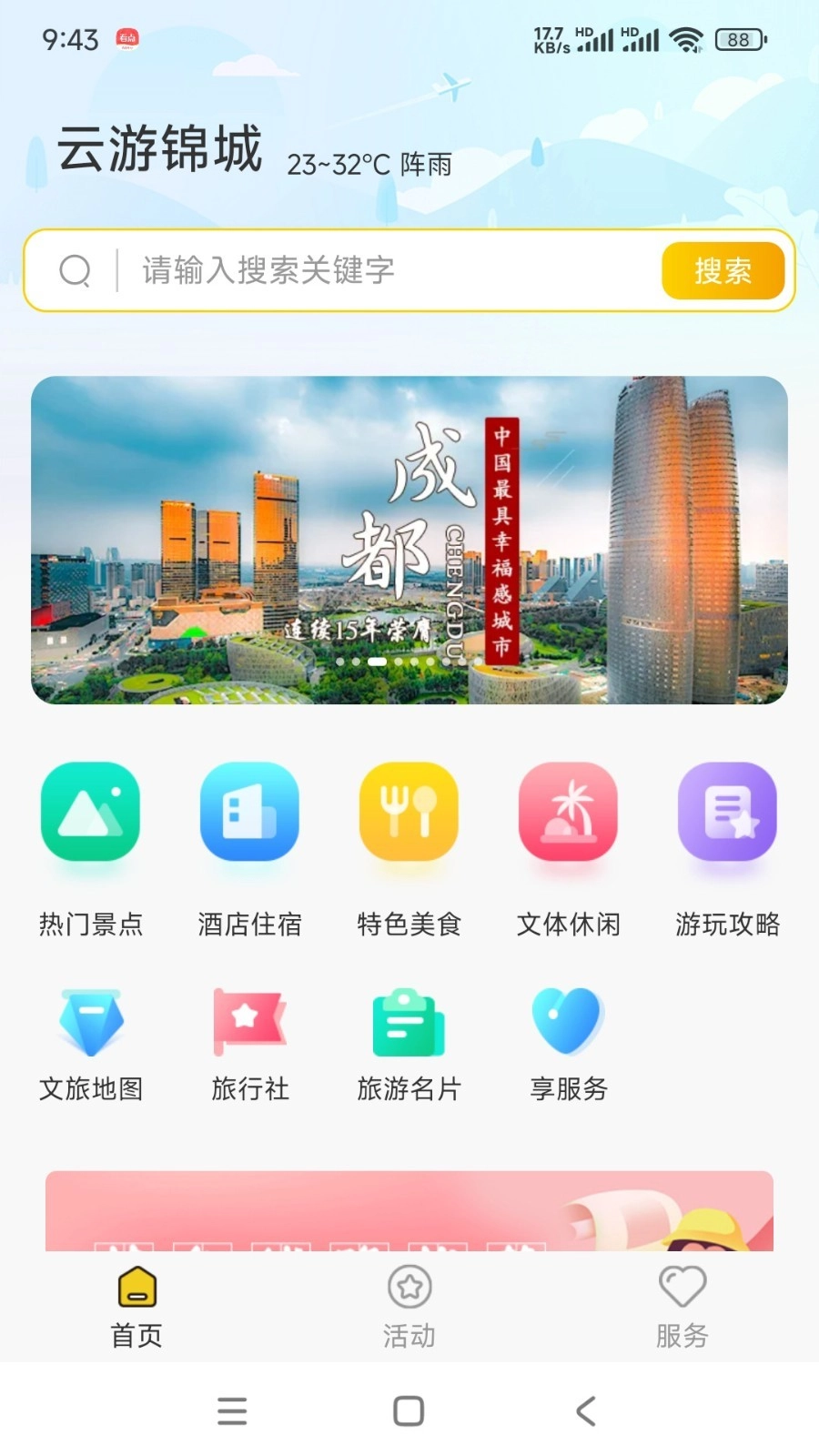This screenshot has height=1456, width=819.
Task: Tap the 旅行社 travel agency icon
Action: [249, 1021]
